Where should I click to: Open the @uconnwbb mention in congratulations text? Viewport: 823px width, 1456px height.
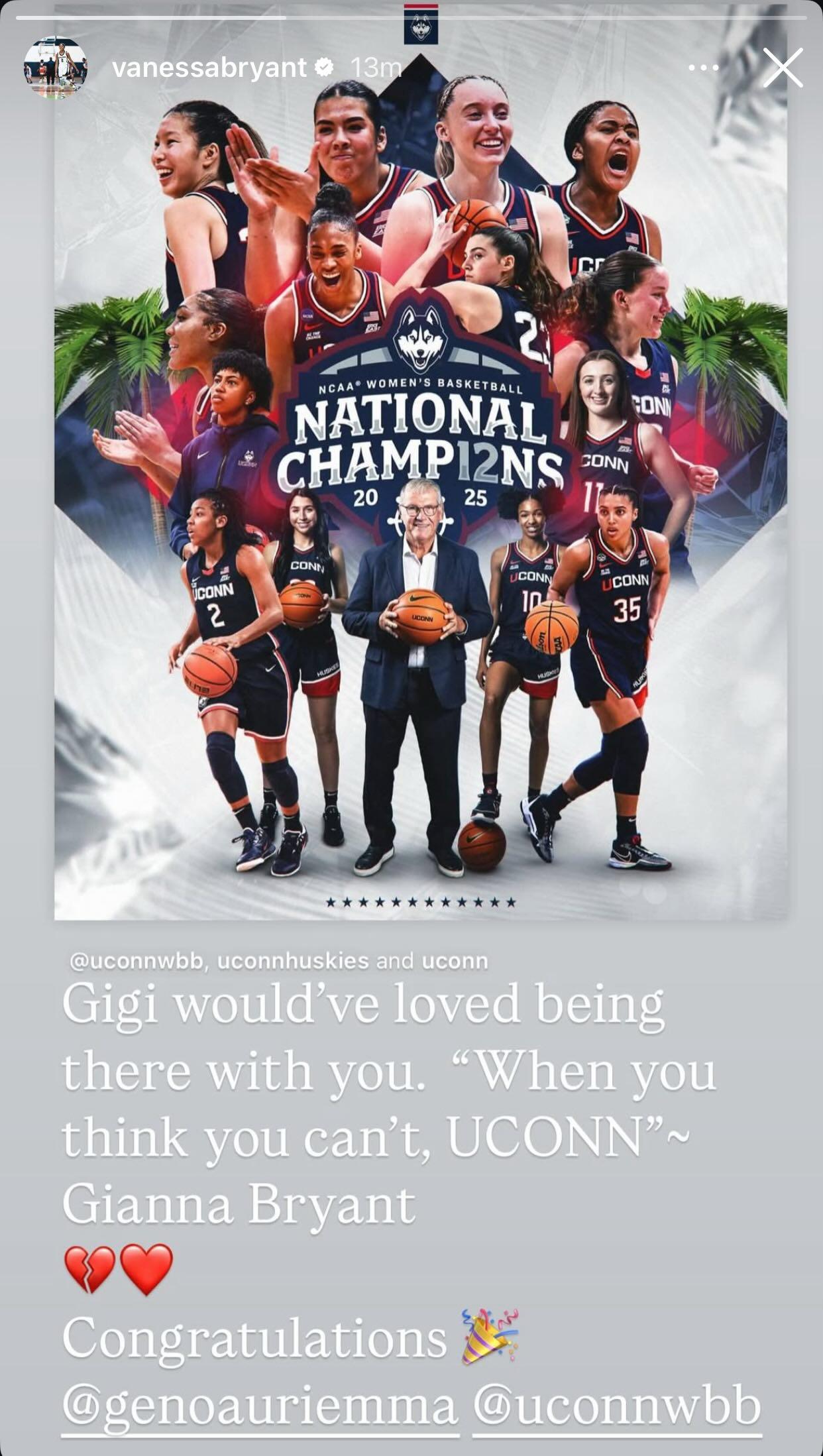617,1408
